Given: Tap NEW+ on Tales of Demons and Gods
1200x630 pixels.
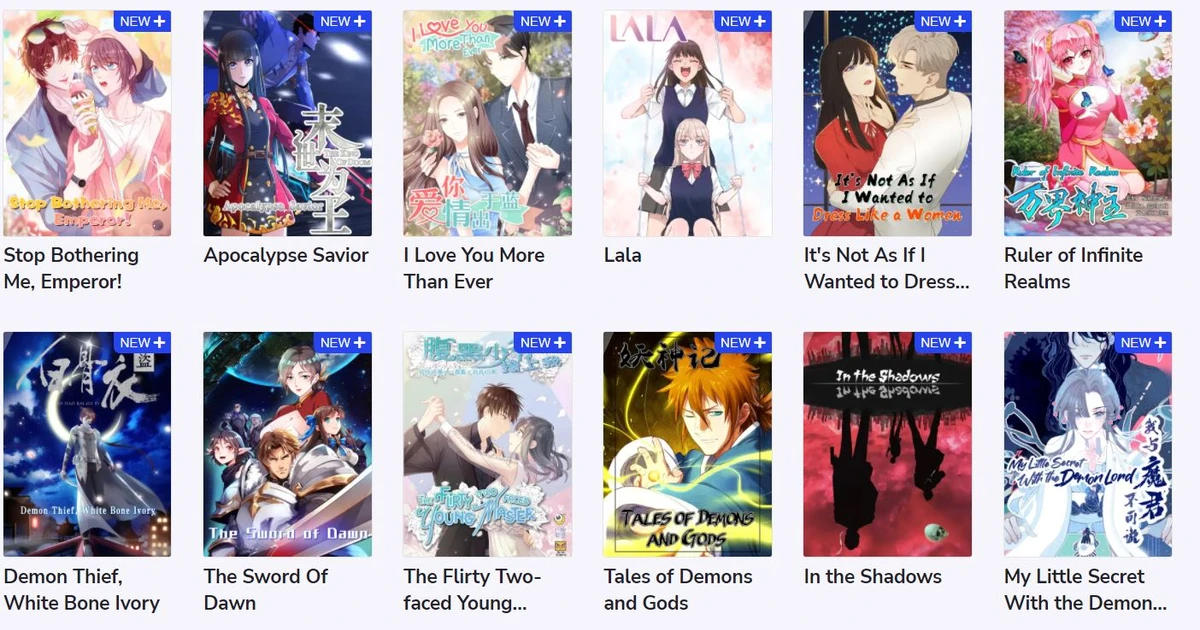Looking at the screenshot, I should pyautogui.click(x=742, y=342).
